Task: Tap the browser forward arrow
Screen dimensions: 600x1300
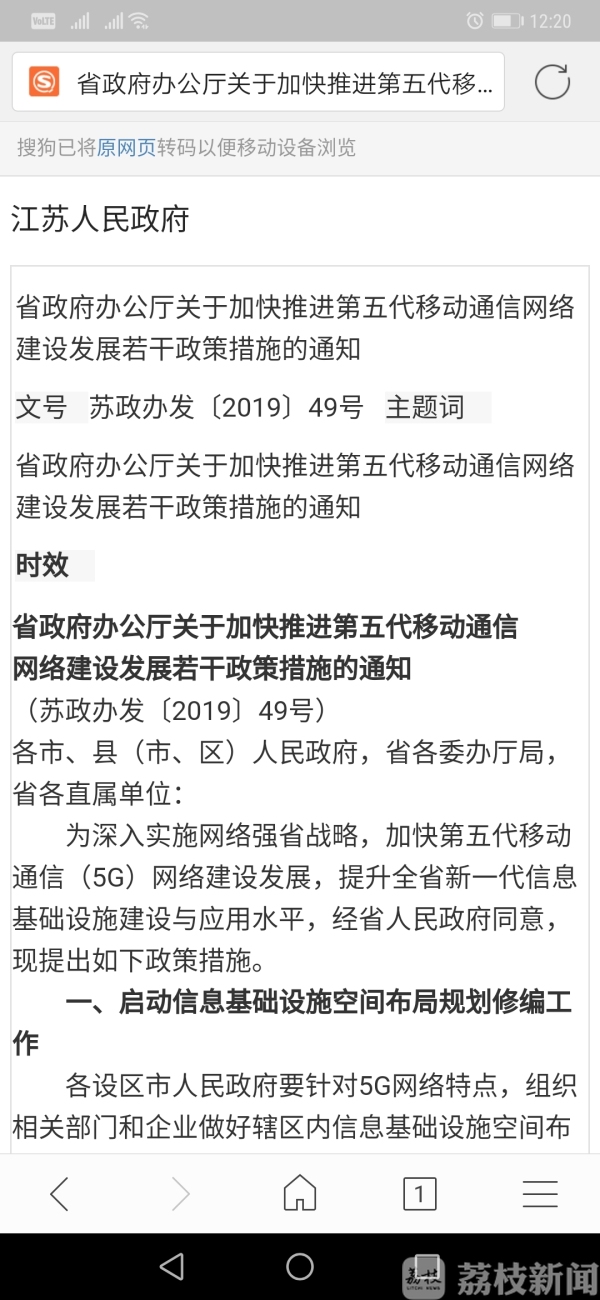Action: coord(180,1193)
